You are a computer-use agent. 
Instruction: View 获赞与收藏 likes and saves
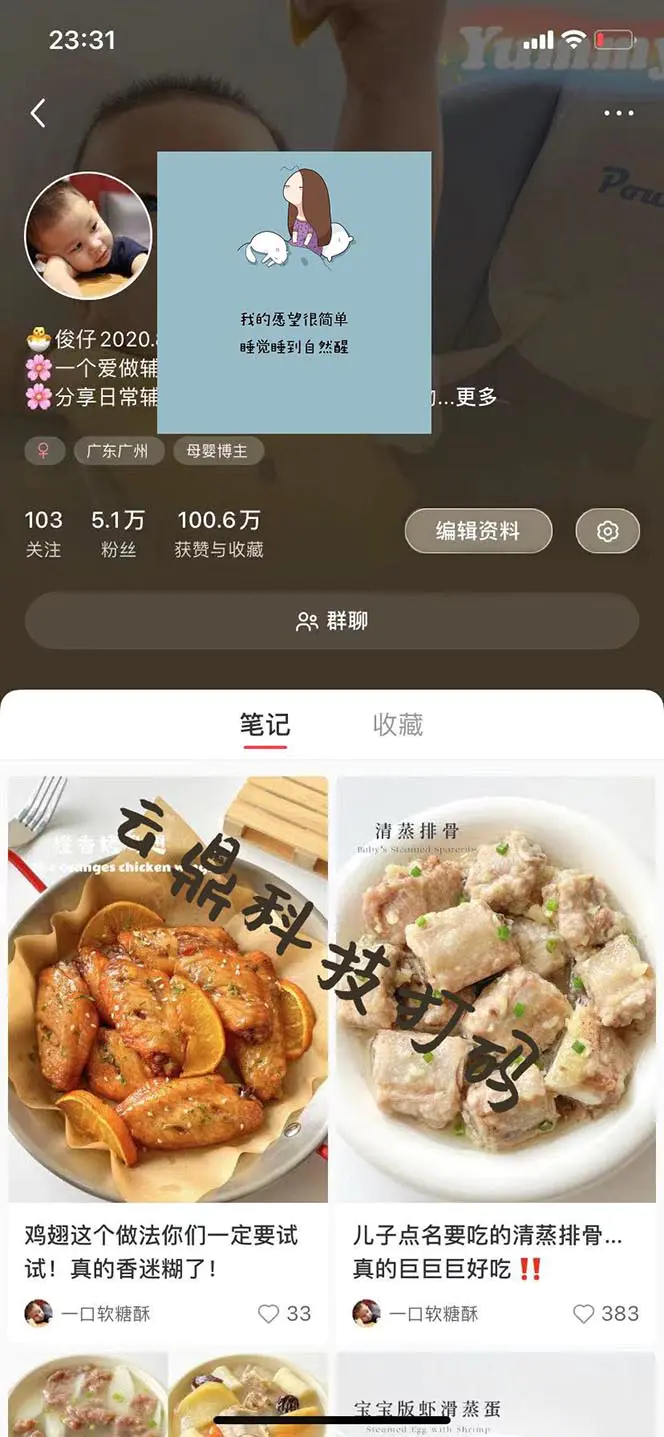(219, 532)
